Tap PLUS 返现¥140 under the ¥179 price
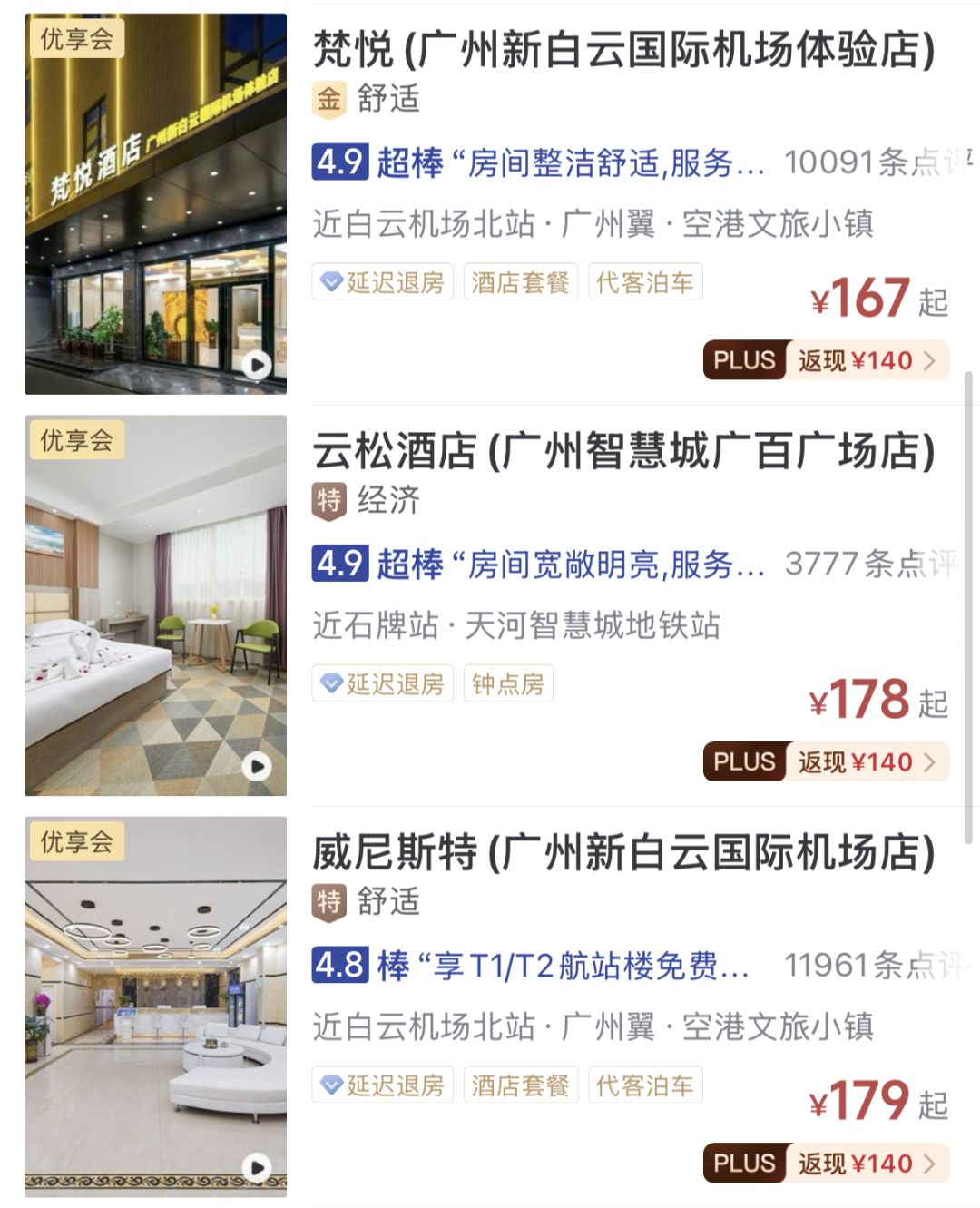This screenshot has width=980, height=1208. (x=826, y=1163)
